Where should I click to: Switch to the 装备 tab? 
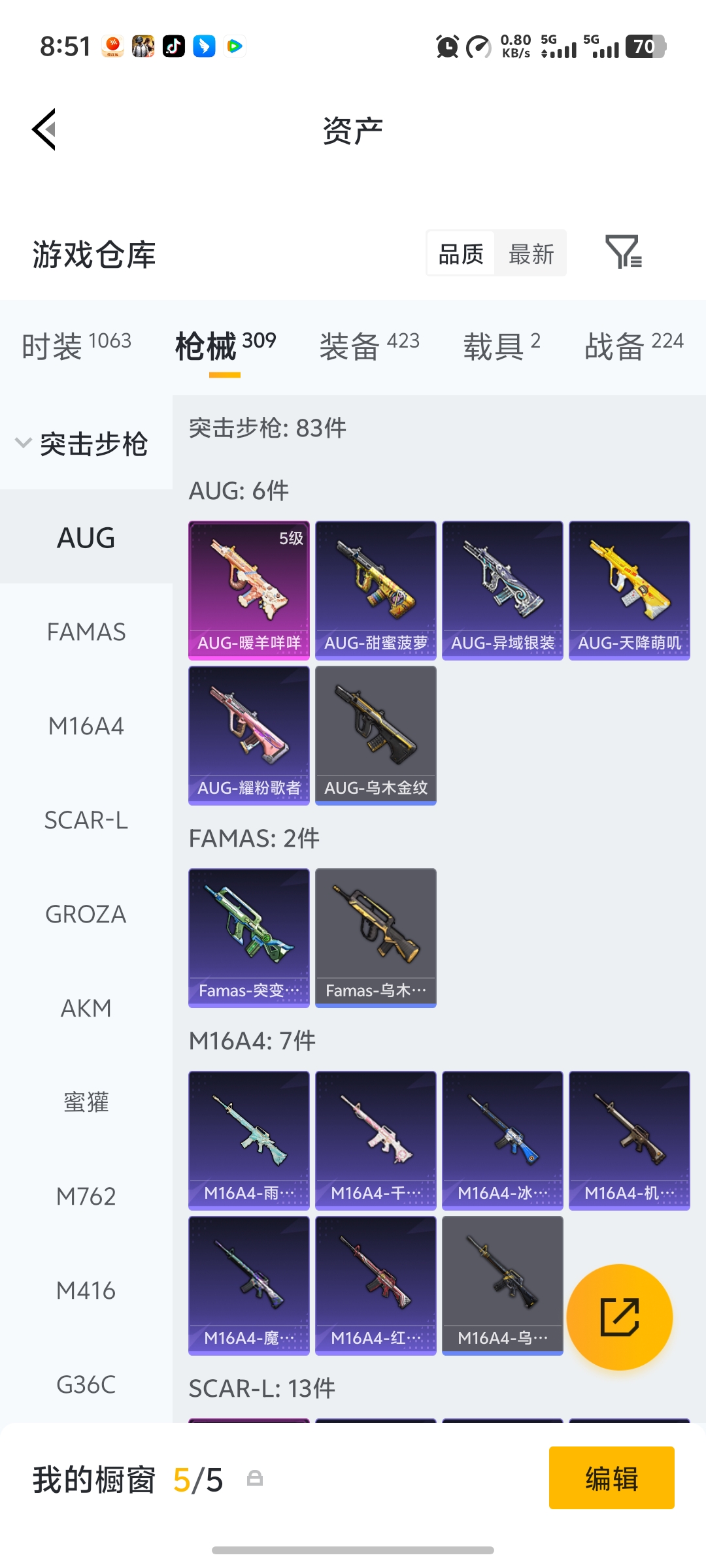click(369, 345)
